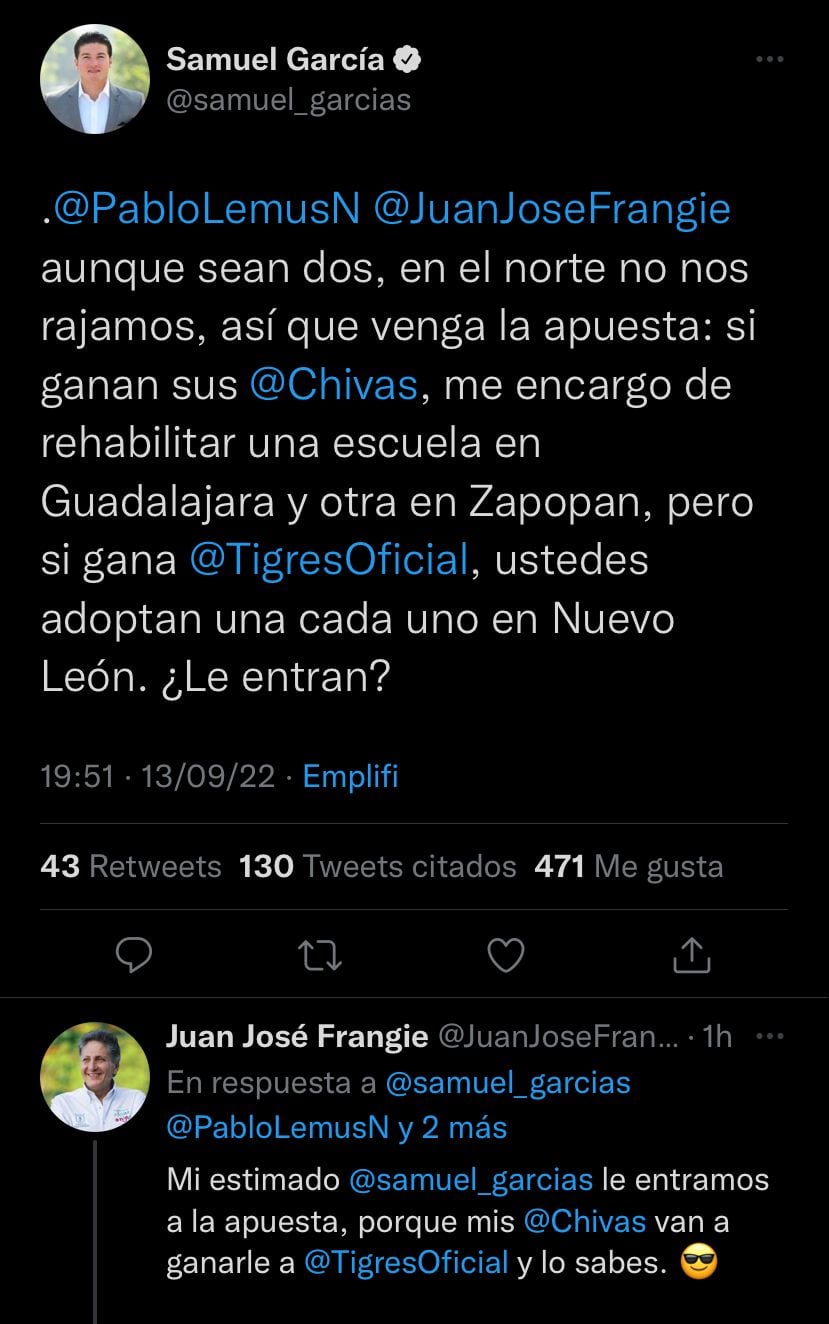Open the @JuanJoseFrangie mention in main tweet
Viewport: 829px width, 1324px height.
(551, 209)
